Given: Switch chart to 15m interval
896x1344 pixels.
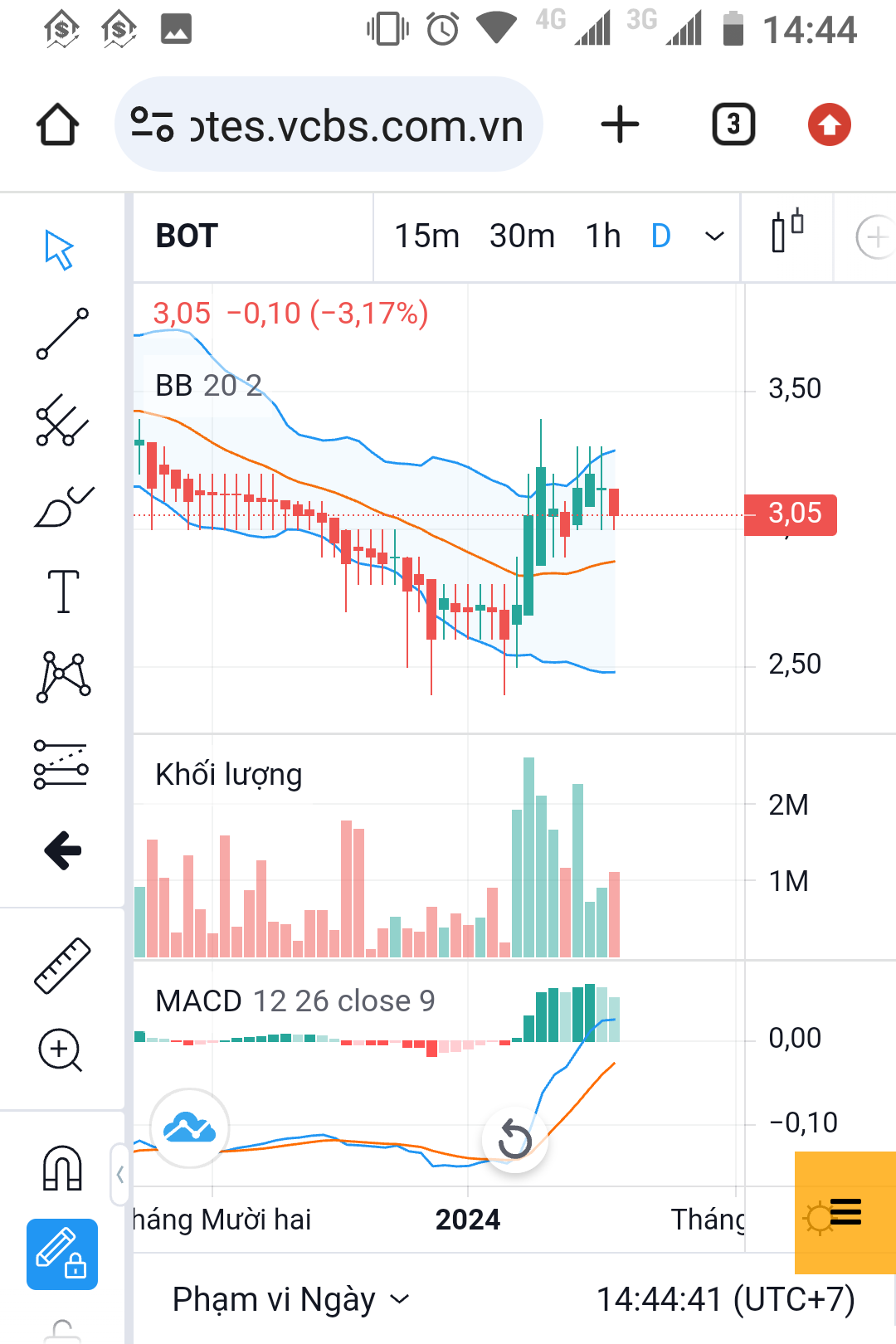Looking at the screenshot, I should pyautogui.click(x=426, y=236).
